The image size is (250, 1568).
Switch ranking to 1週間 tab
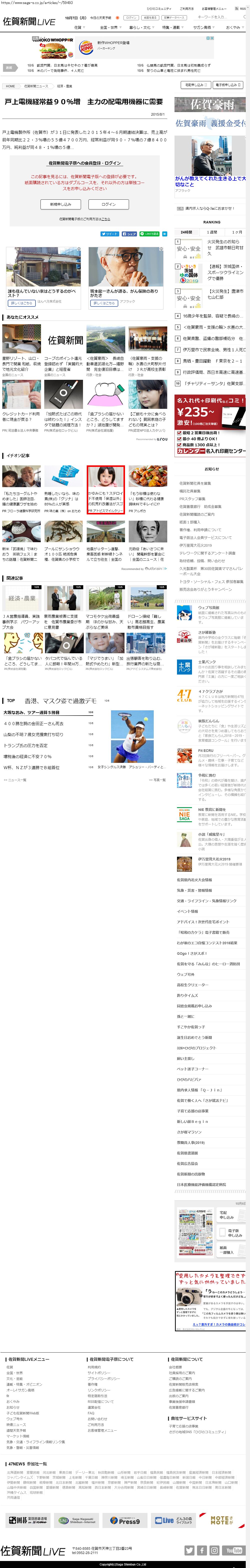click(212, 232)
